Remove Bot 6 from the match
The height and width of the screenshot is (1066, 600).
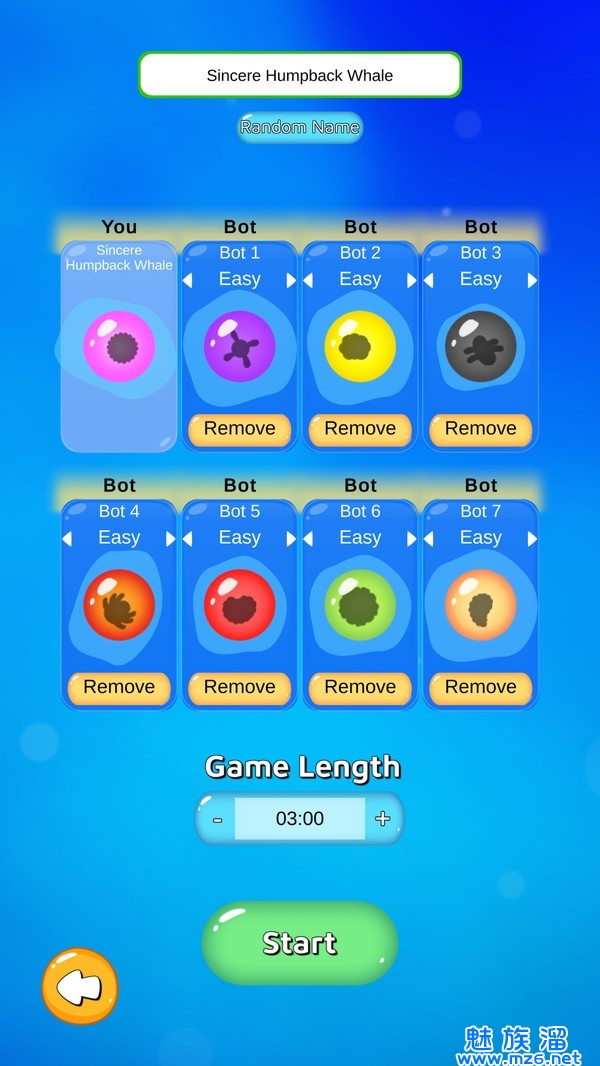(x=360, y=688)
